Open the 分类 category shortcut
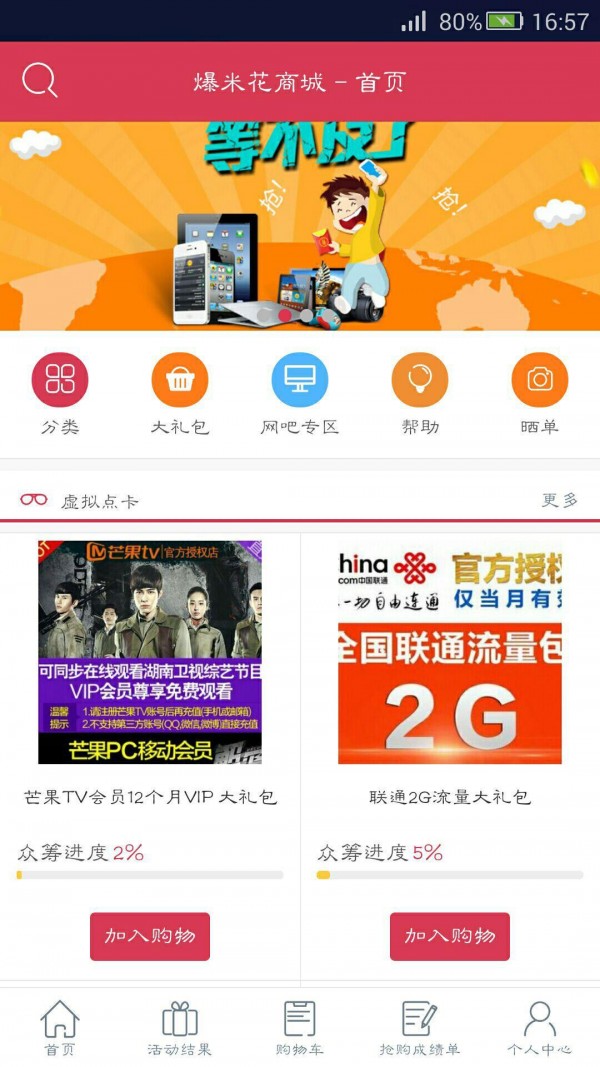 coord(60,395)
